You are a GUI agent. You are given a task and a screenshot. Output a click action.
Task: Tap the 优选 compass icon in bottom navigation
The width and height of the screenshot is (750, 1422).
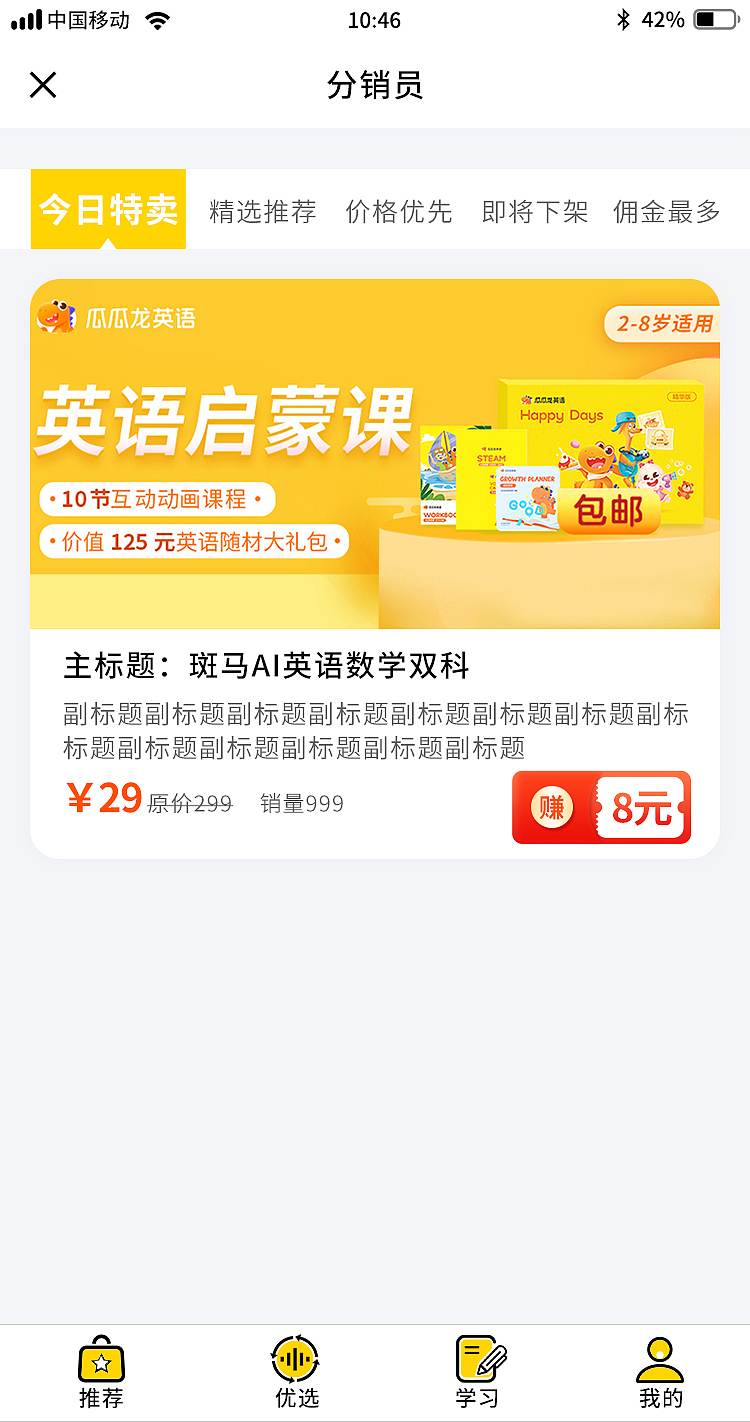point(295,1360)
